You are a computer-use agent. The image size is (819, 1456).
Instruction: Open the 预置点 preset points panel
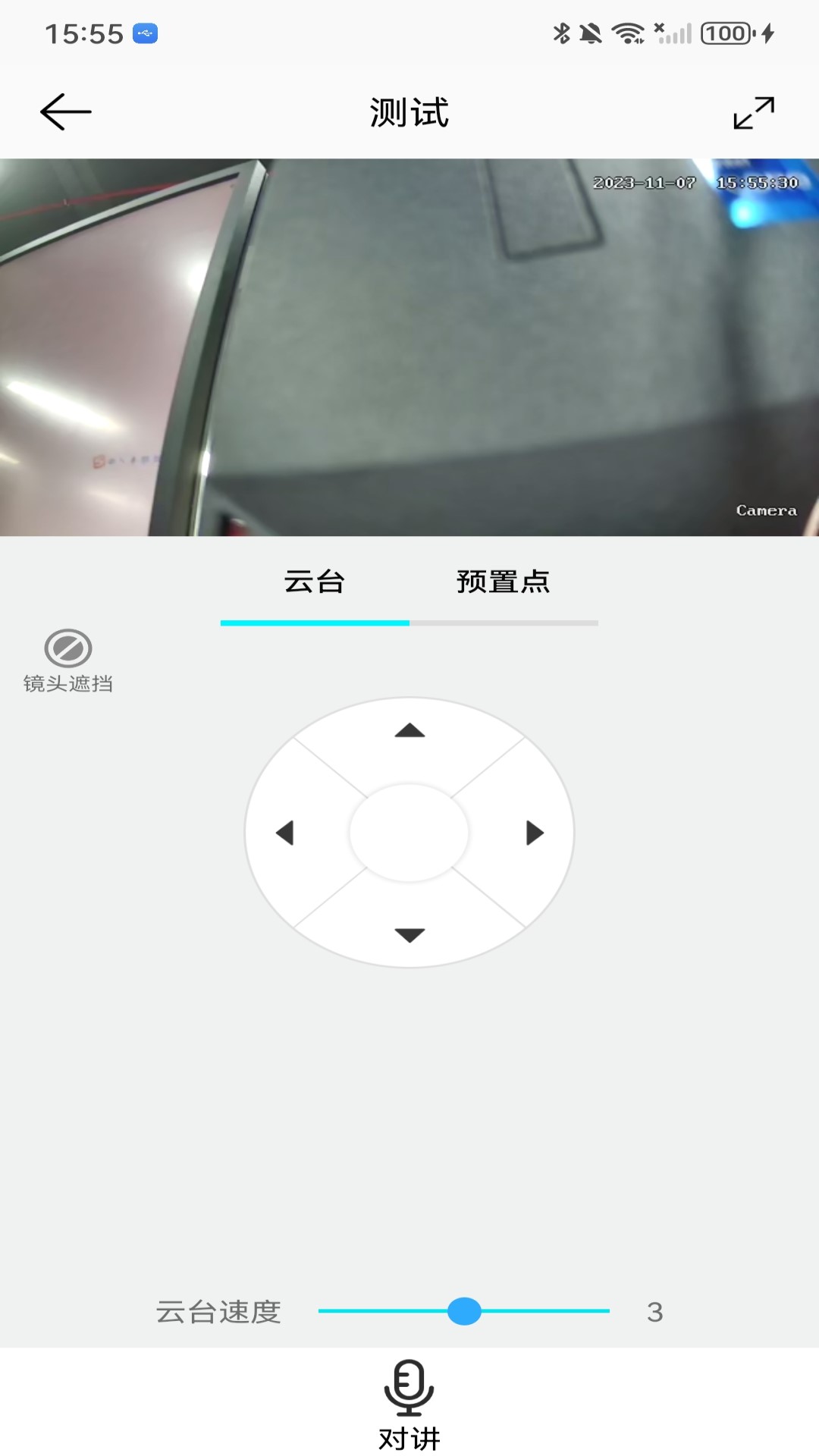(x=503, y=582)
